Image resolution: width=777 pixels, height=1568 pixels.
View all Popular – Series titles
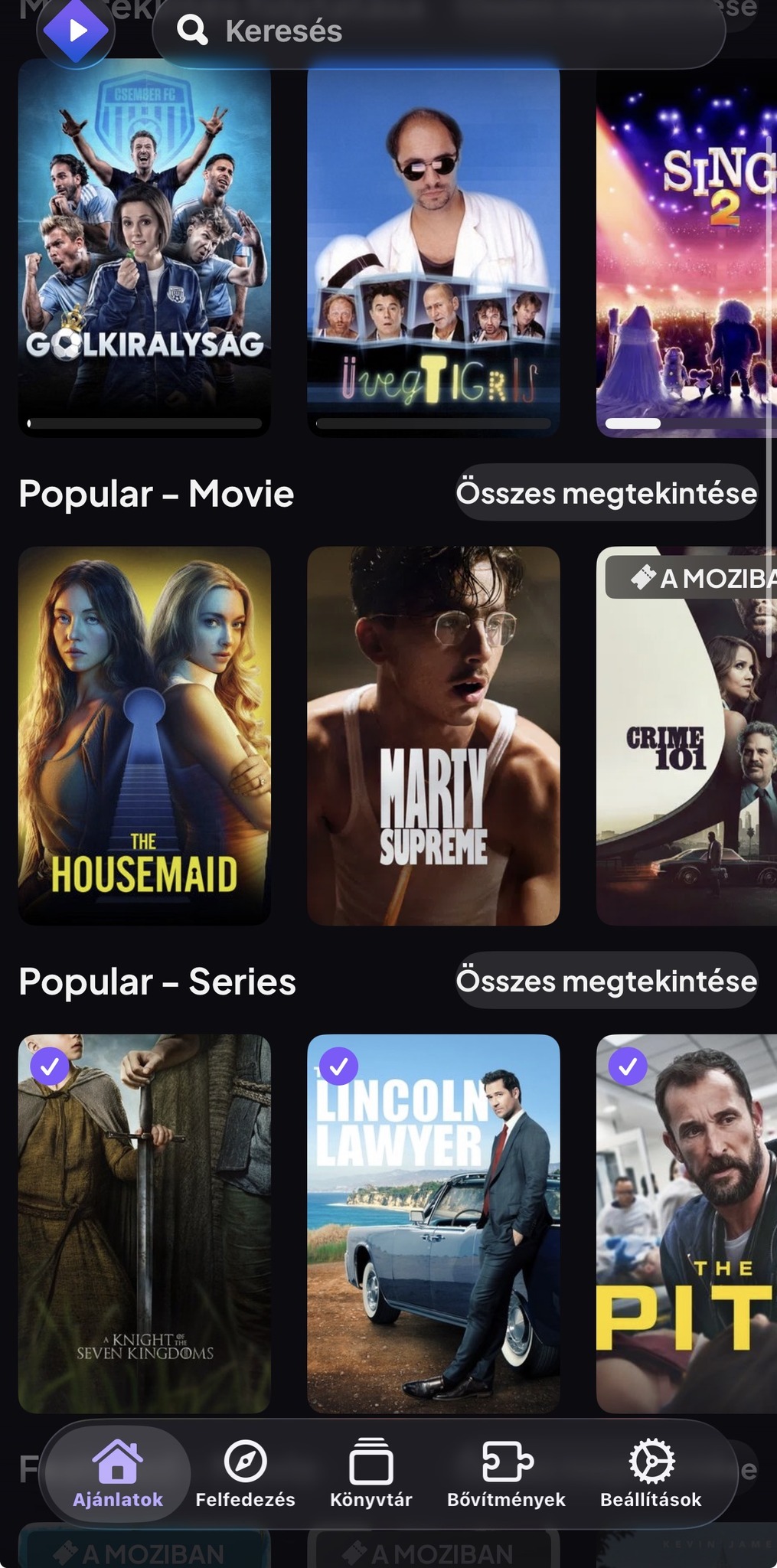(x=606, y=981)
